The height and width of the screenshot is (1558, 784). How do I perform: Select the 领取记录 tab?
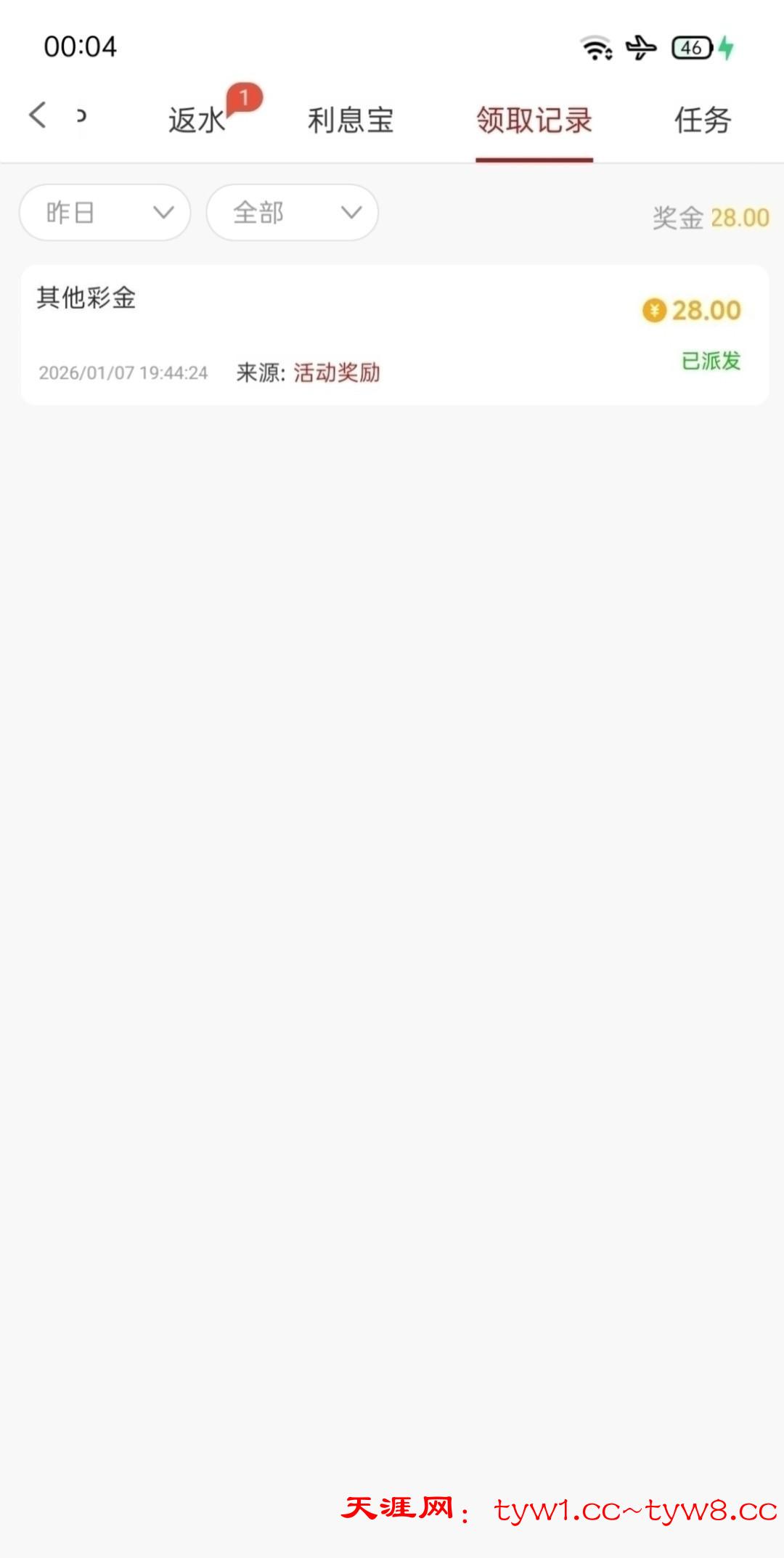[534, 120]
